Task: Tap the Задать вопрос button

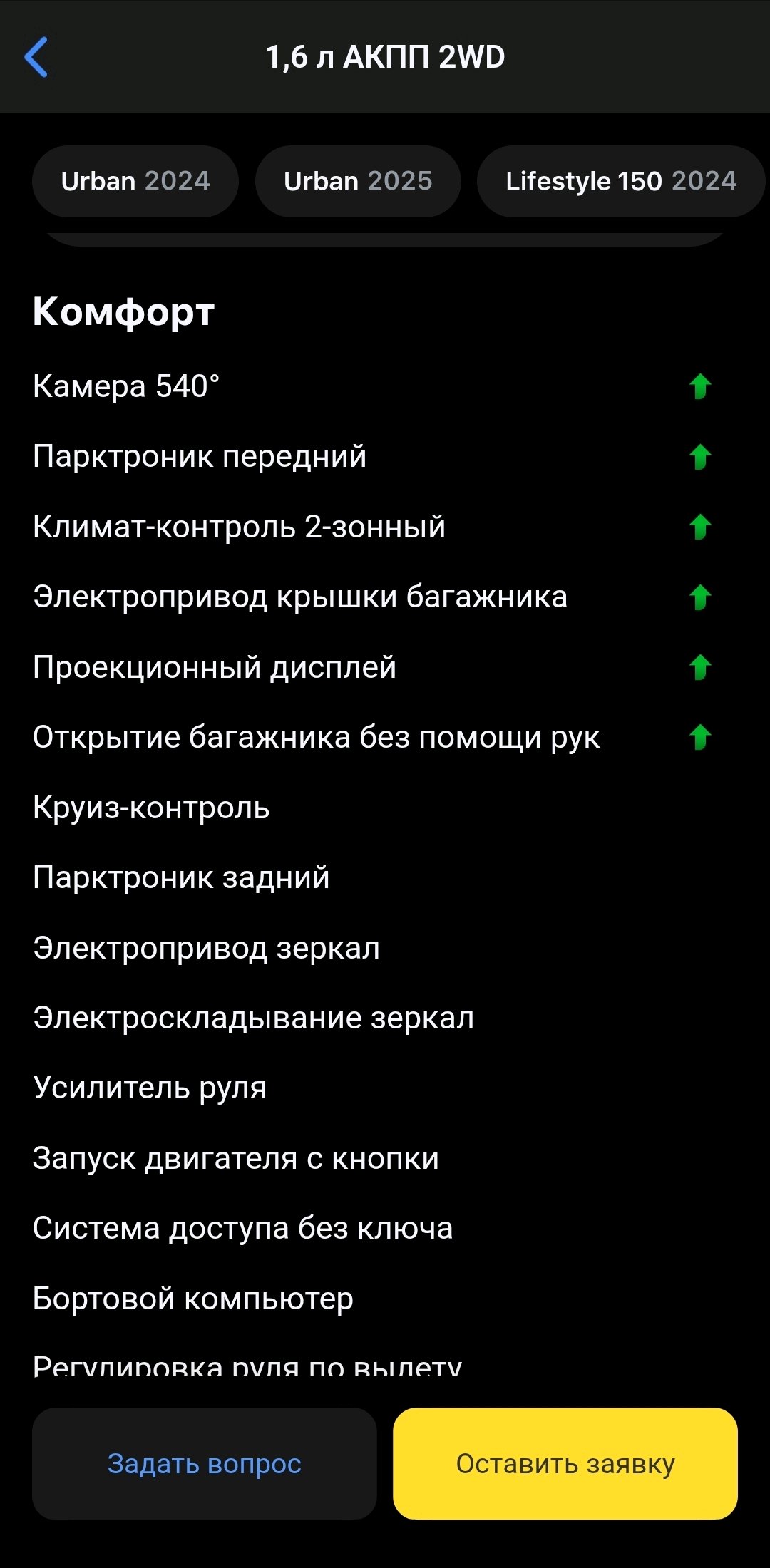Action: tap(205, 1463)
